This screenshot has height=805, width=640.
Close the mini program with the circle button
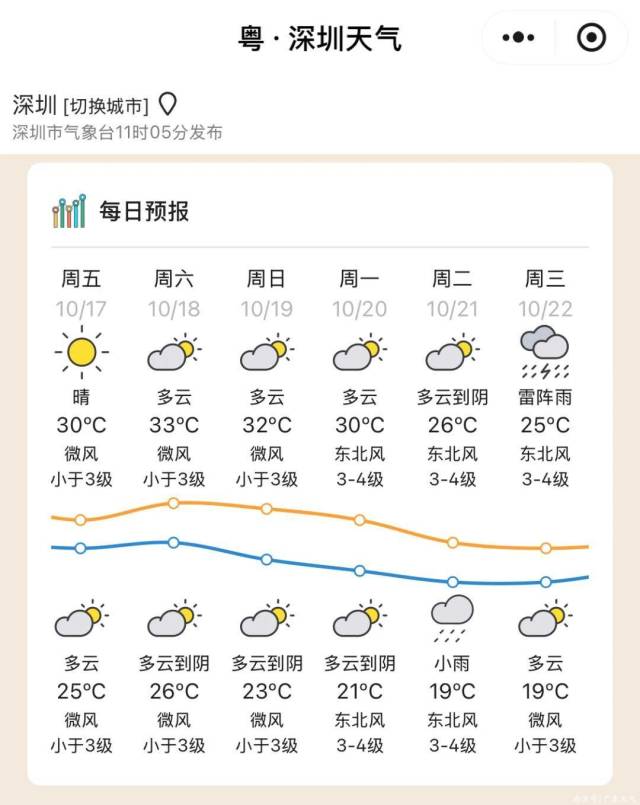pos(591,38)
